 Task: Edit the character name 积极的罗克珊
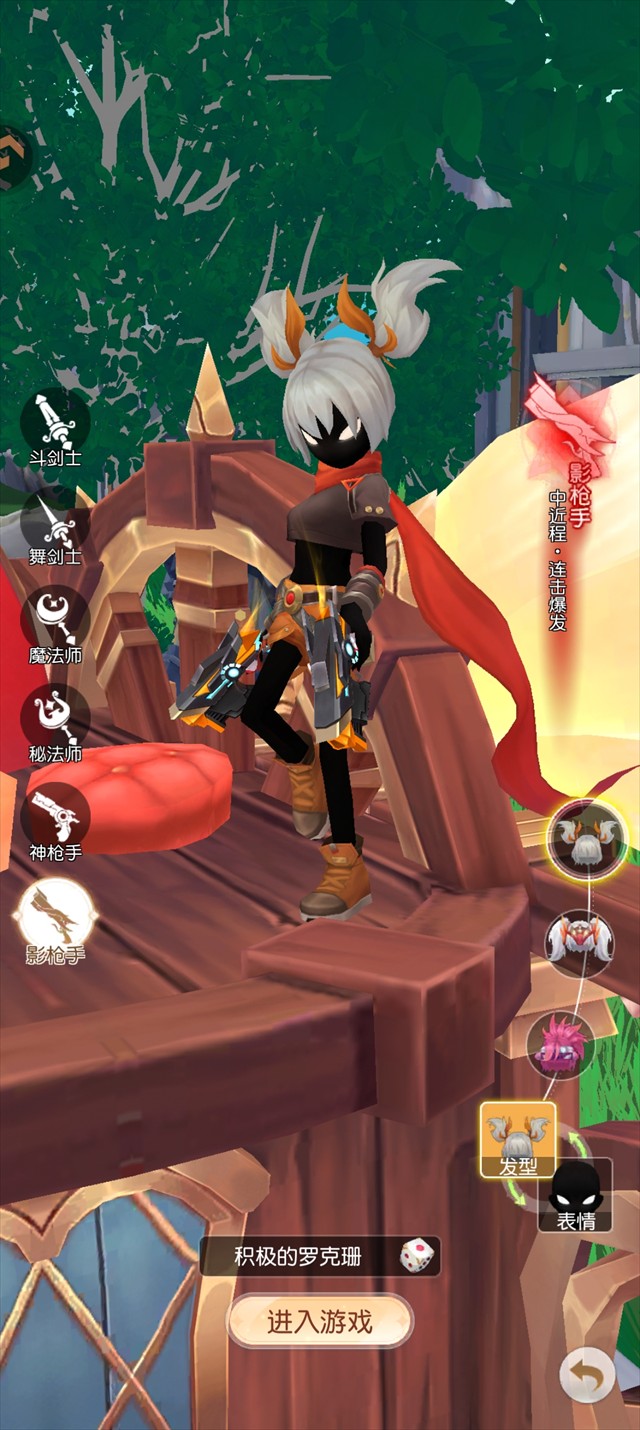[x=298, y=1256]
